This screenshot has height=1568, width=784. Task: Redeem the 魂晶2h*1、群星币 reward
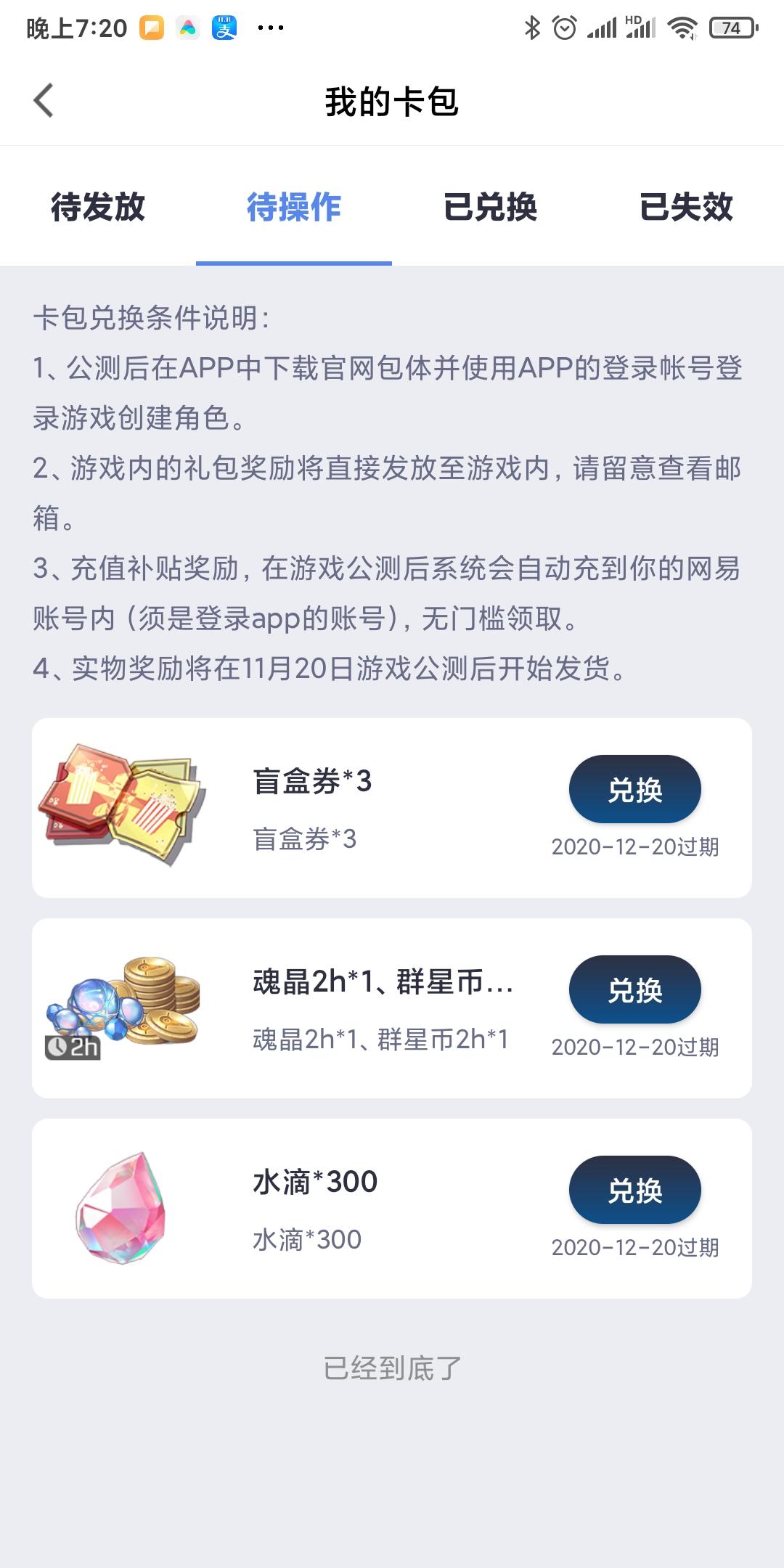click(635, 989)
